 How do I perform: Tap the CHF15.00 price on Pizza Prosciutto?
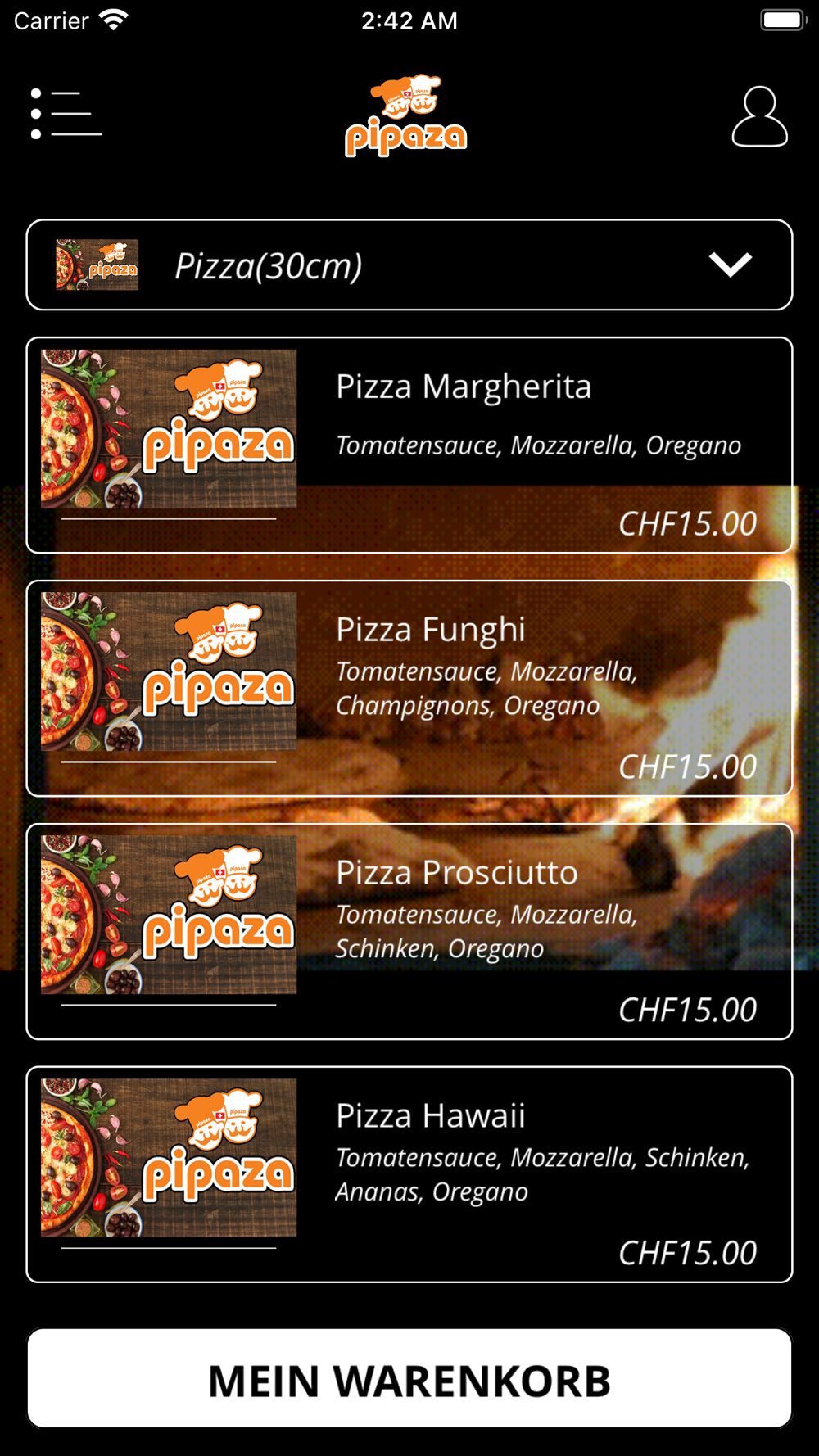[x=688, y=1009]
